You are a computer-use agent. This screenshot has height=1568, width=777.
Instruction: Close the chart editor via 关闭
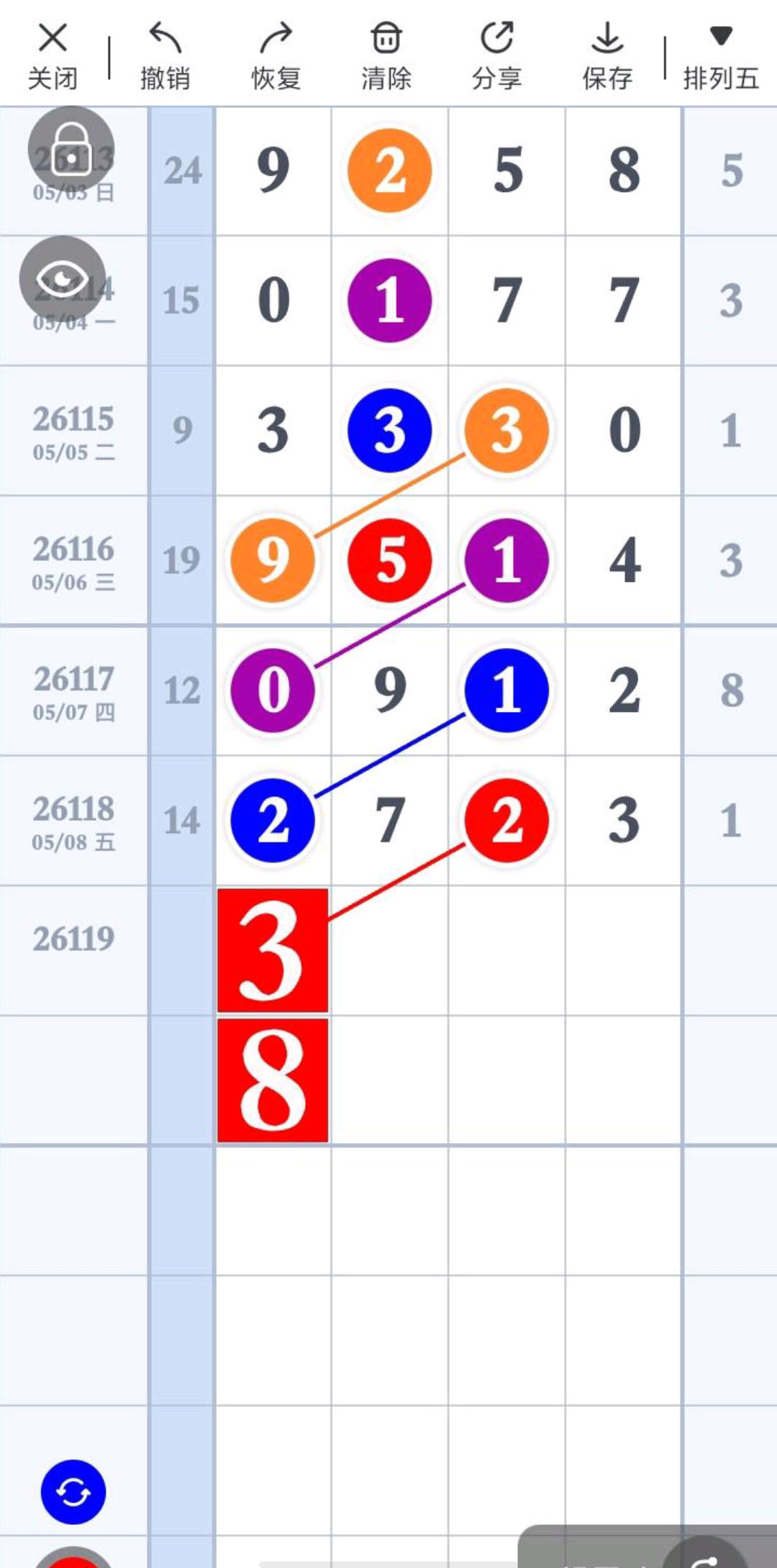point(53,56)
